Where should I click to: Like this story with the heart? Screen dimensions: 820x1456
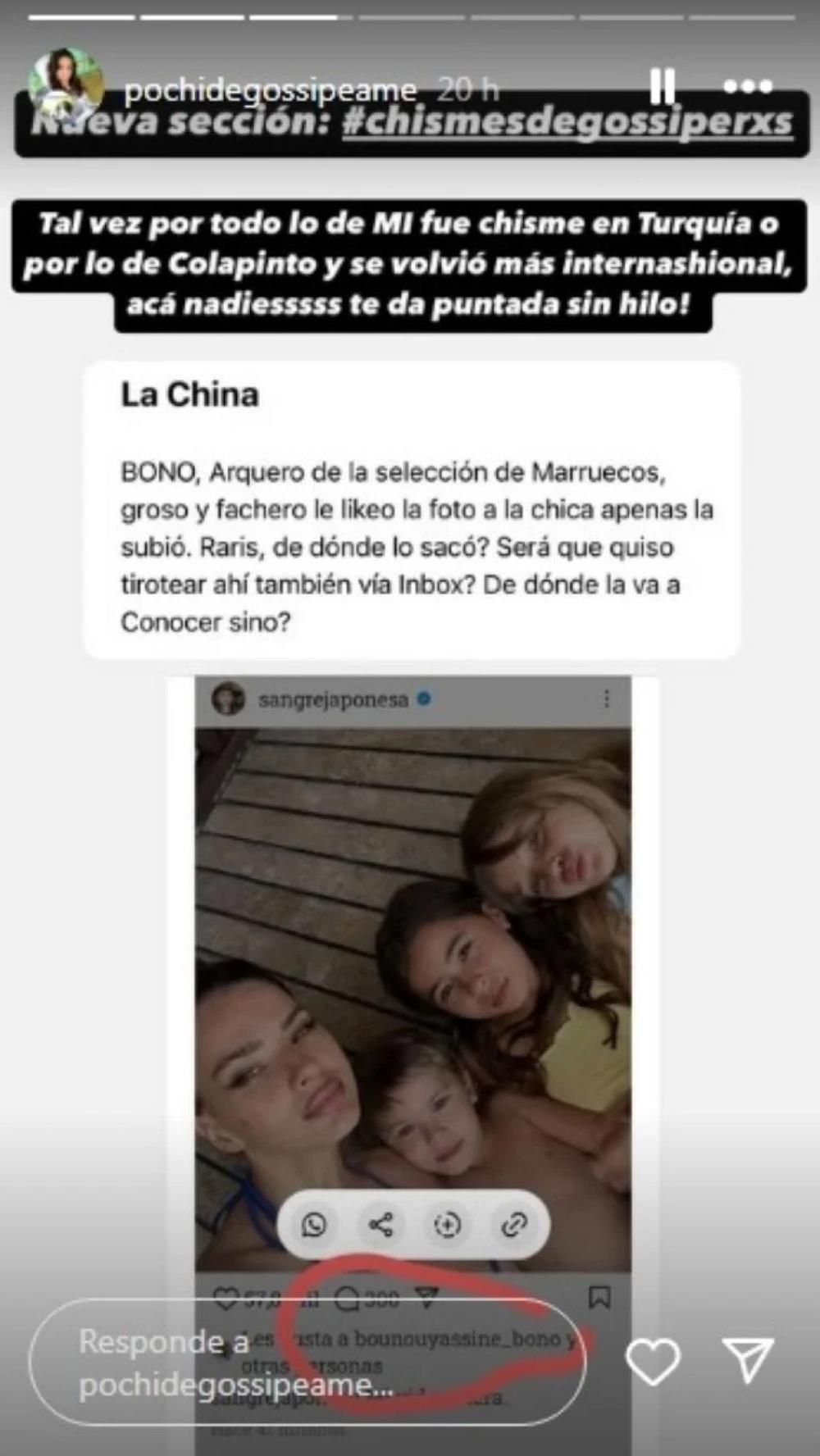tap(653, 1362)
